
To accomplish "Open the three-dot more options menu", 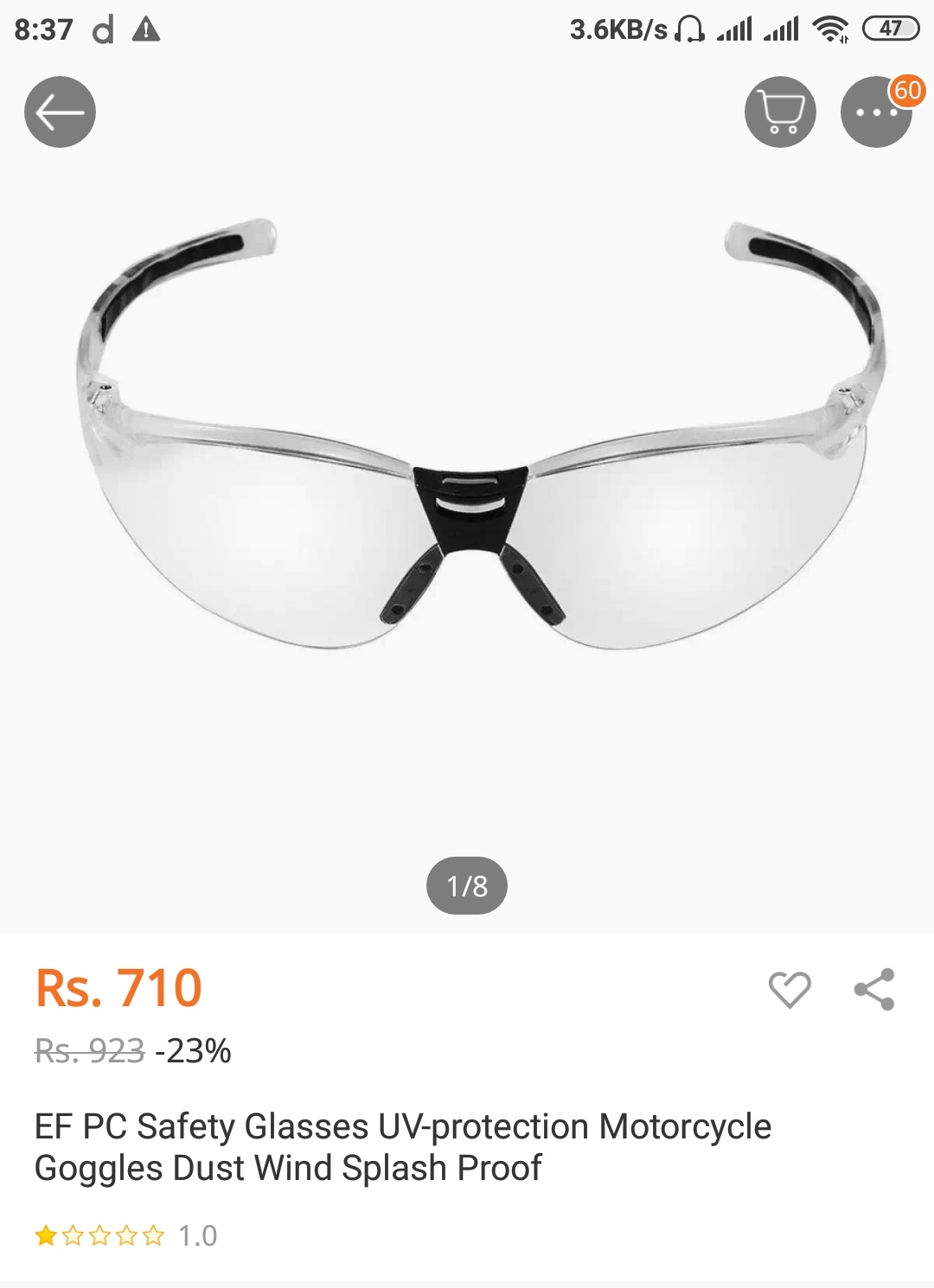I will pos(875,112).
